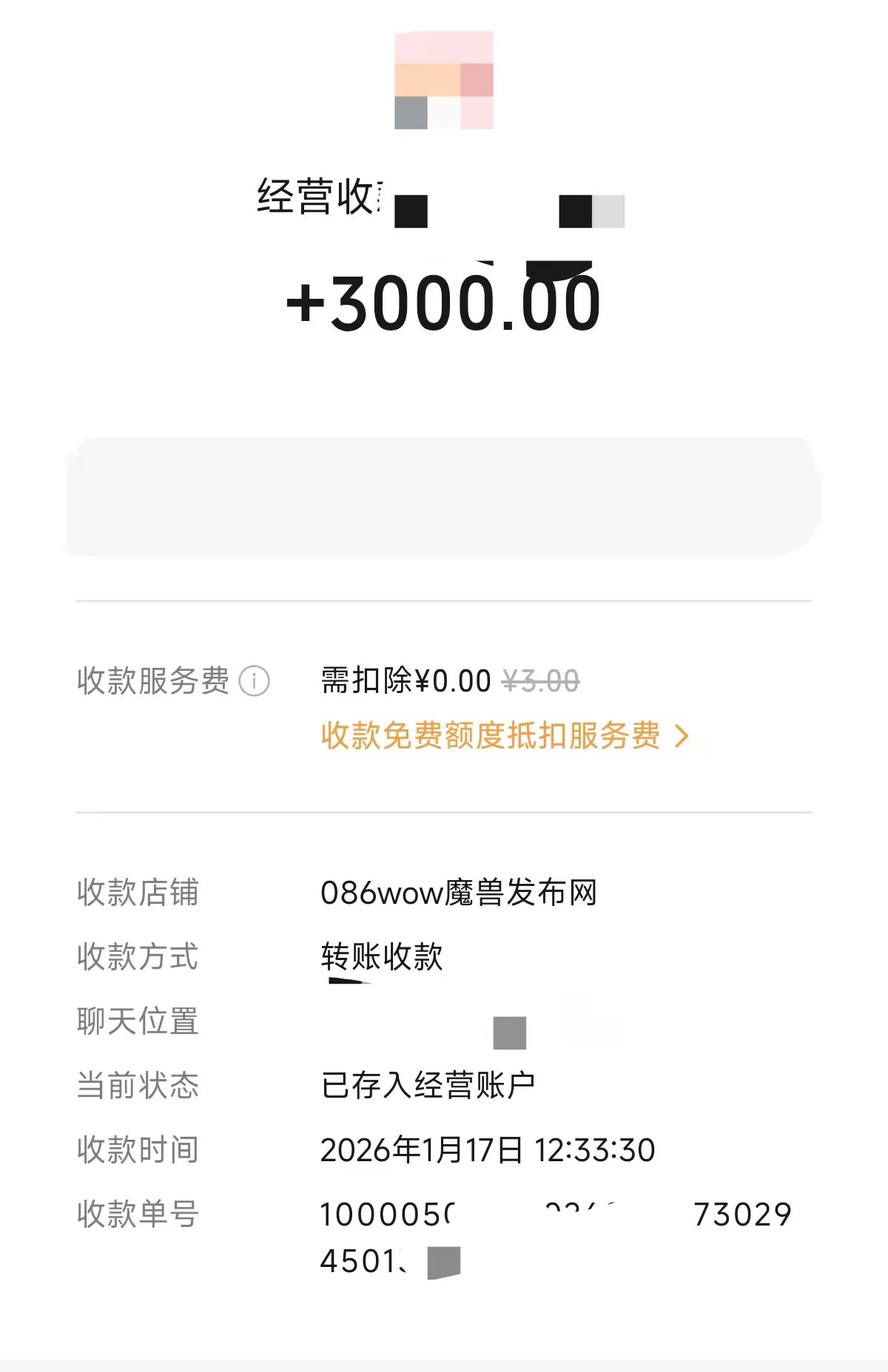This screenshot has width=888, height=1372.
Task: Select the 收款店铺 row label
Action: [x=137, y=894]
